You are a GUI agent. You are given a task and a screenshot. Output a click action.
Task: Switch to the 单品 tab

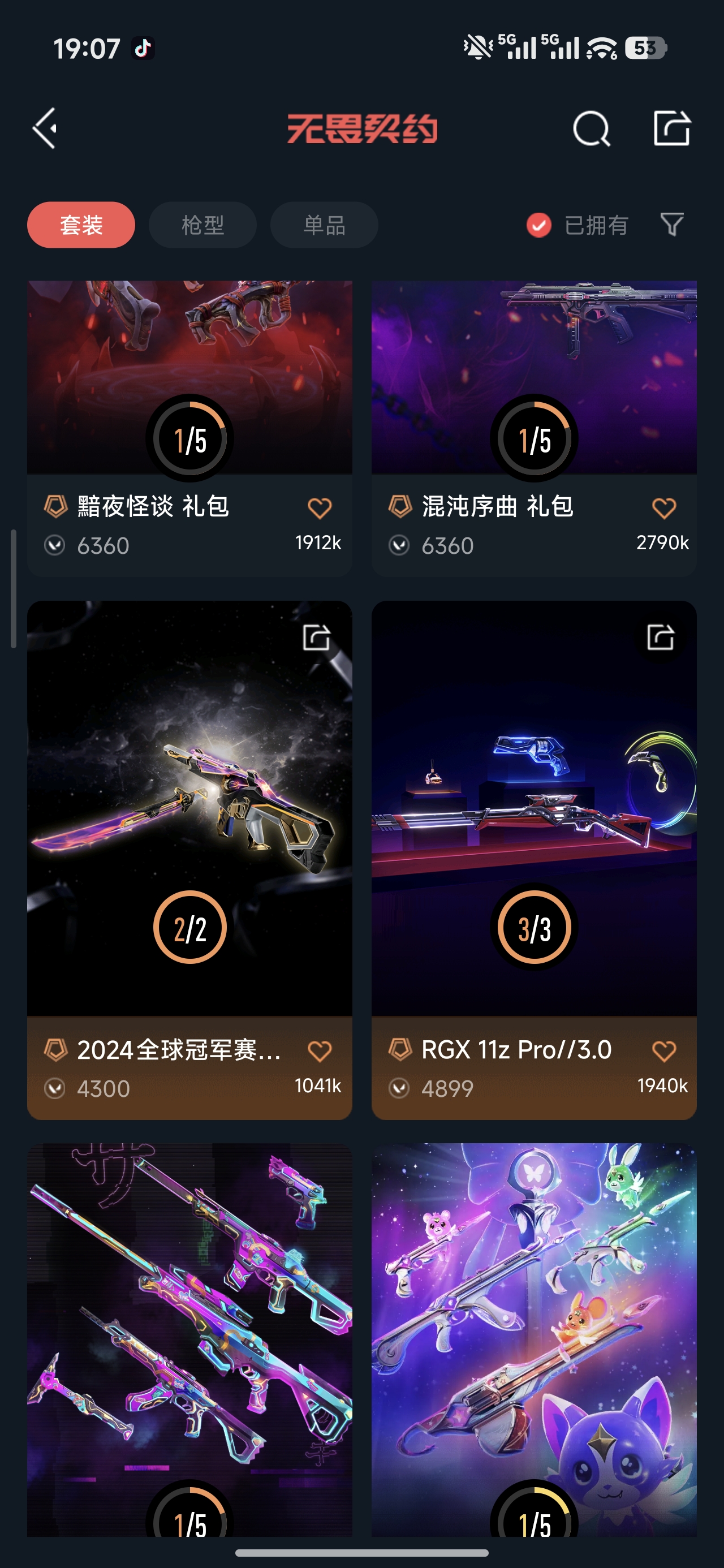(x=324, y=225)
